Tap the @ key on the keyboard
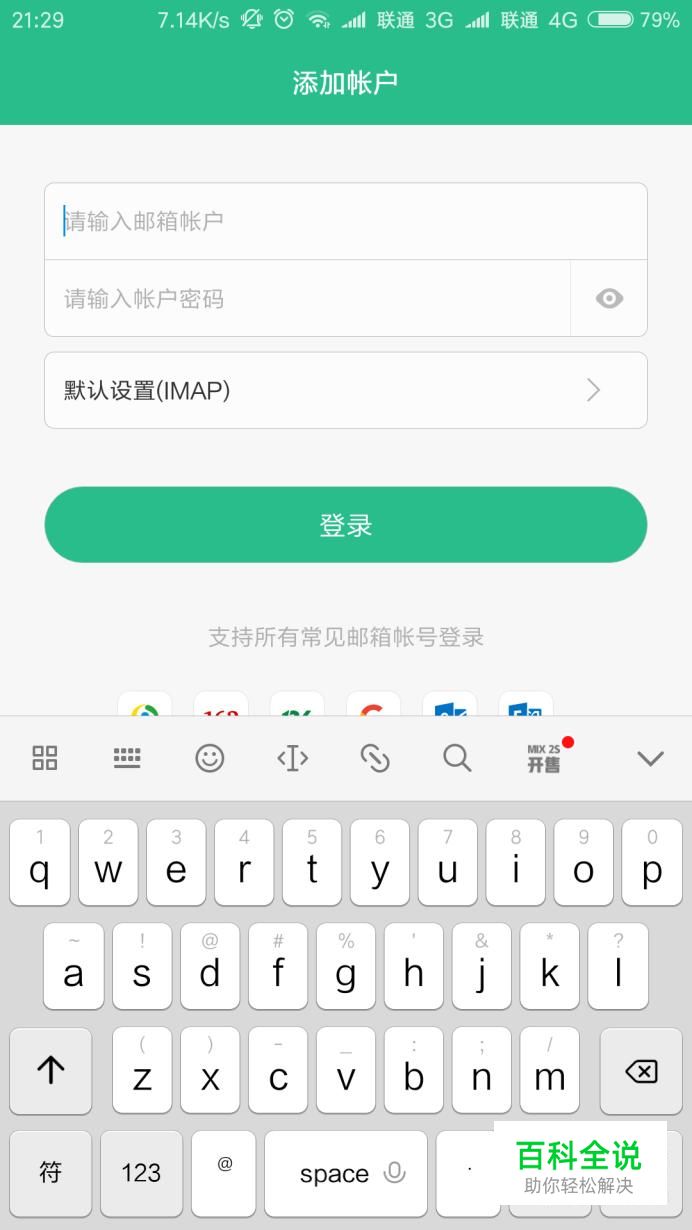The width and height of the screenshot is (692, 1230). [224, 1173]
